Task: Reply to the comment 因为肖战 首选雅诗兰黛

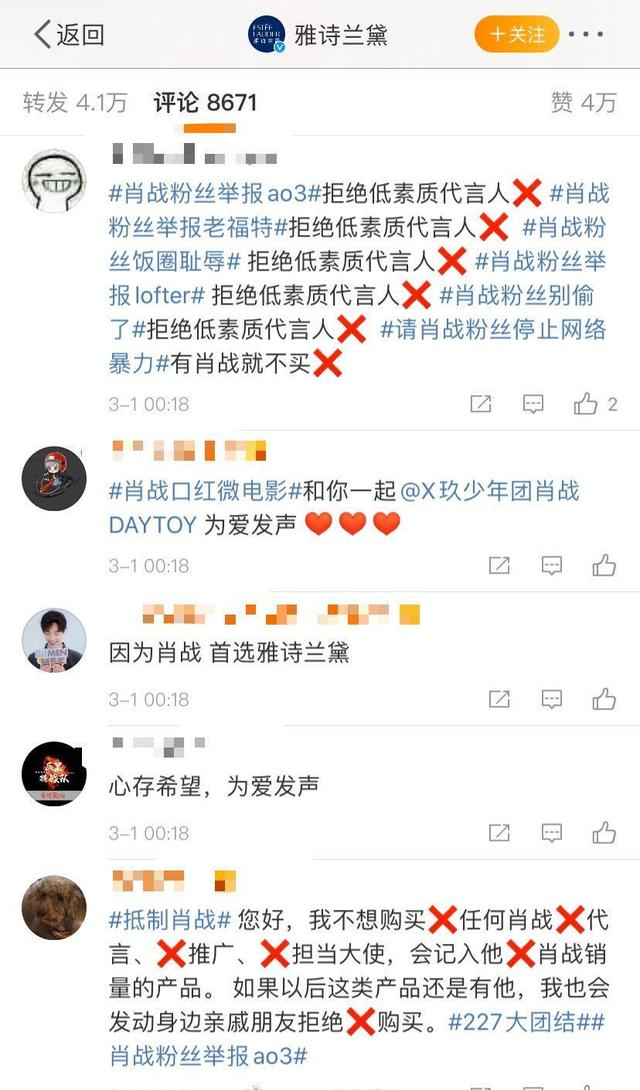Action: [551, 699]
